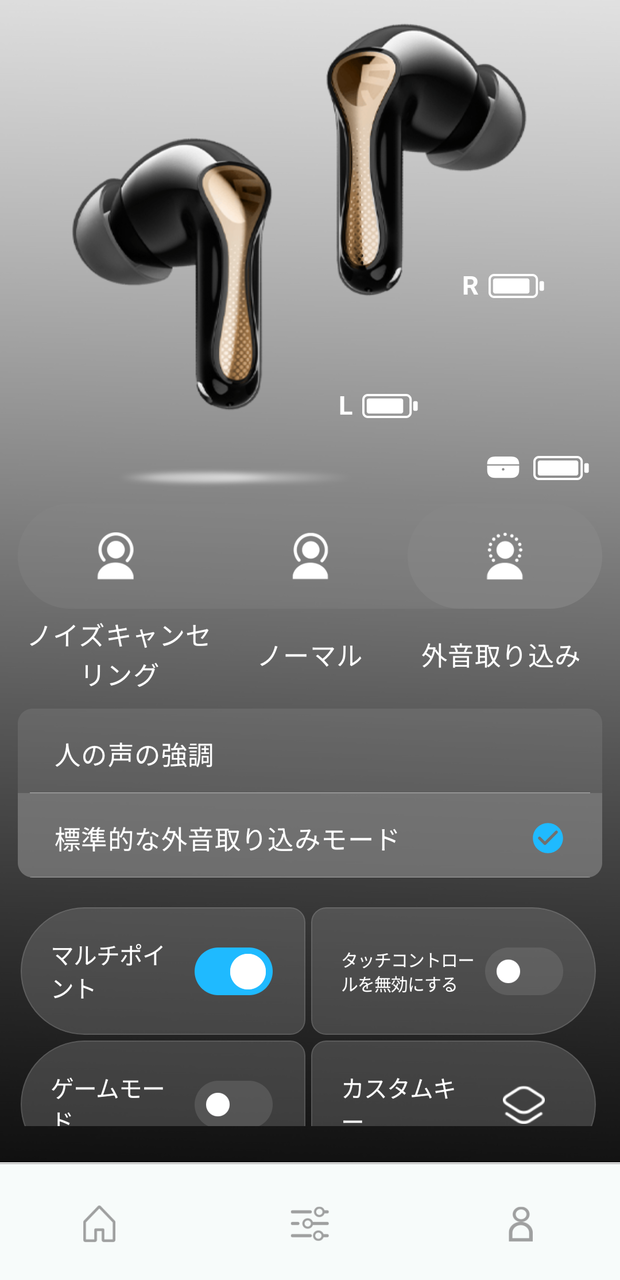Toggle ゲームモード on
This screenshot has width=620, height=1280.
(x=233, y=1104)
